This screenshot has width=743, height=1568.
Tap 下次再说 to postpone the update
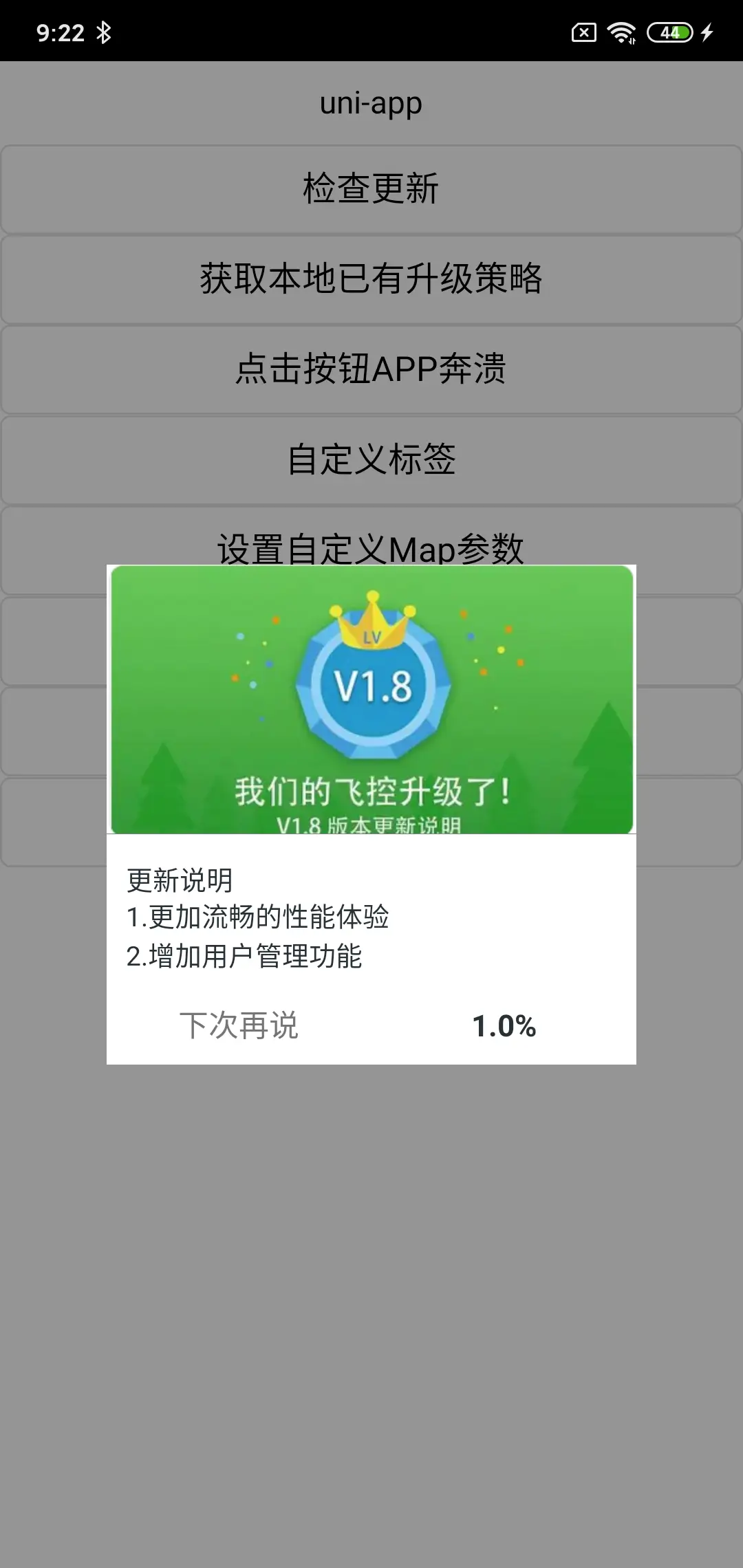(239, 1025)
